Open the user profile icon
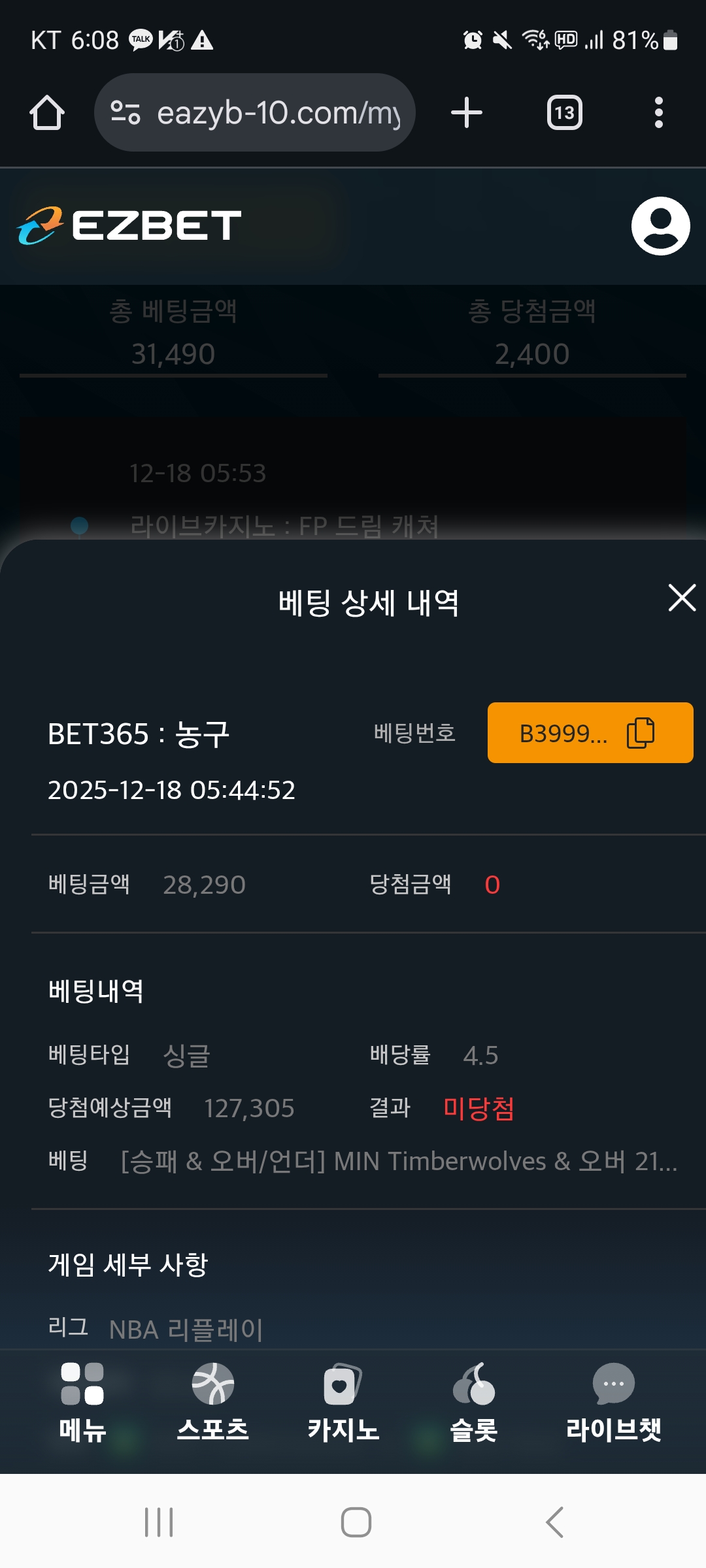The height and width of the screenshot is (1568, 706). pos(660,226)
